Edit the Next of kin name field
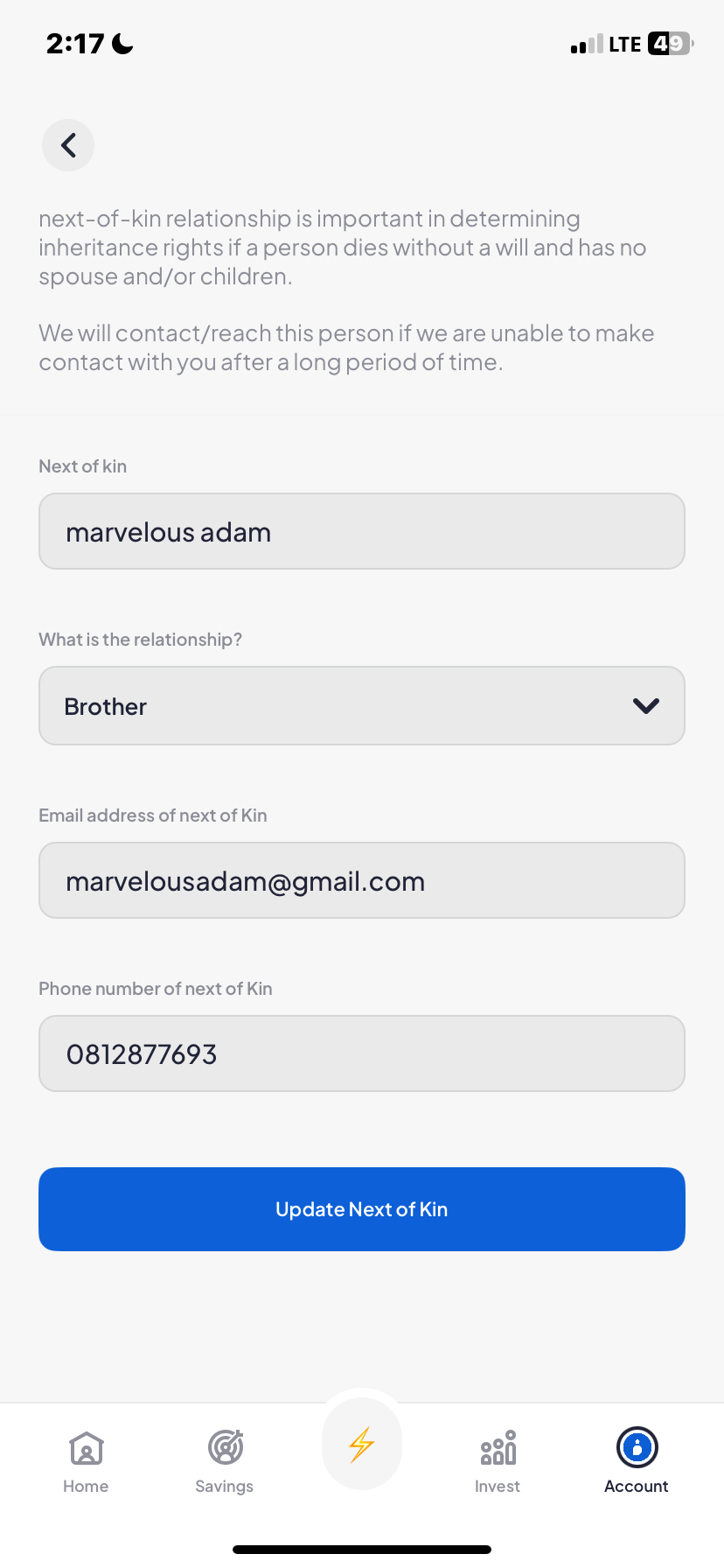Viewport: 724px width, 1568px height. 361,532
